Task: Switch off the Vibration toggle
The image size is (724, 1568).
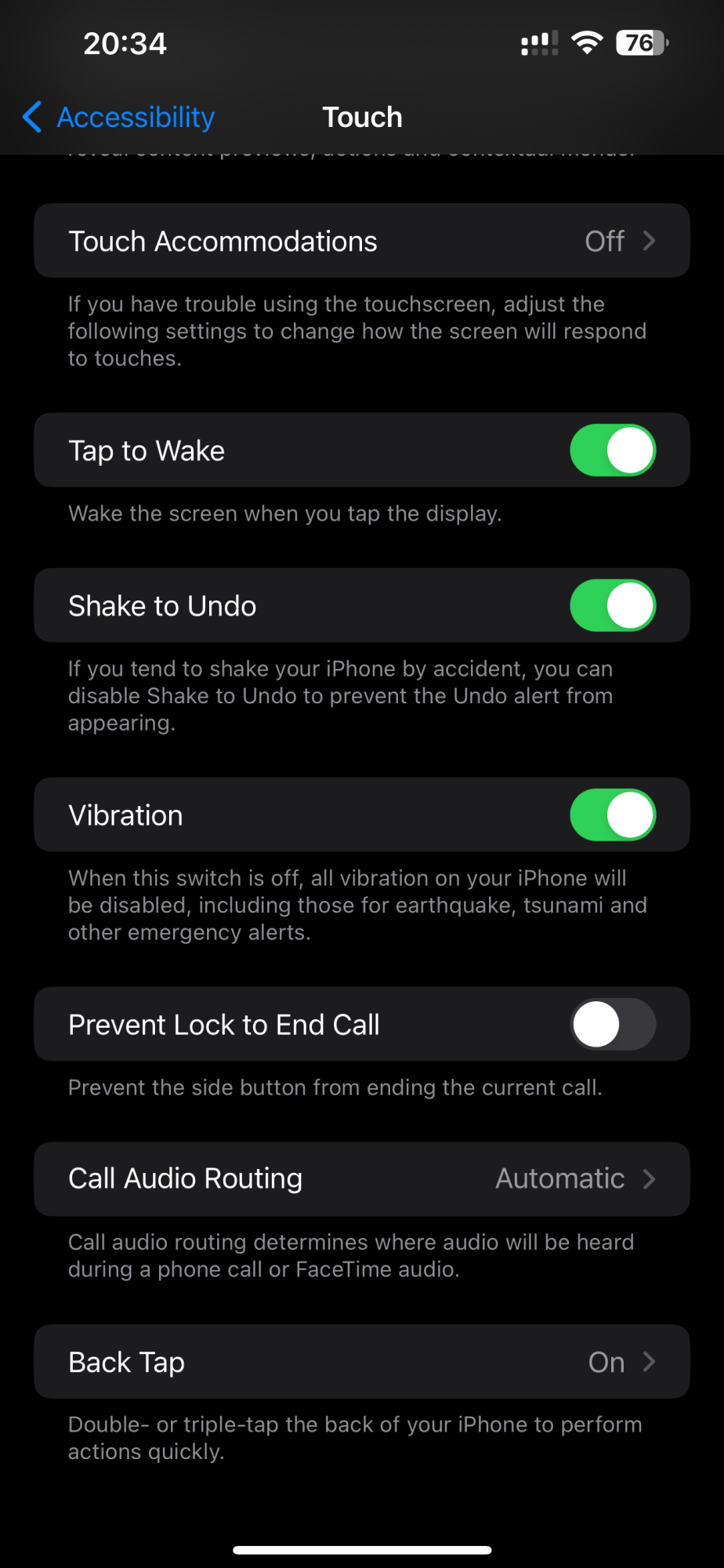Action: 612,815
